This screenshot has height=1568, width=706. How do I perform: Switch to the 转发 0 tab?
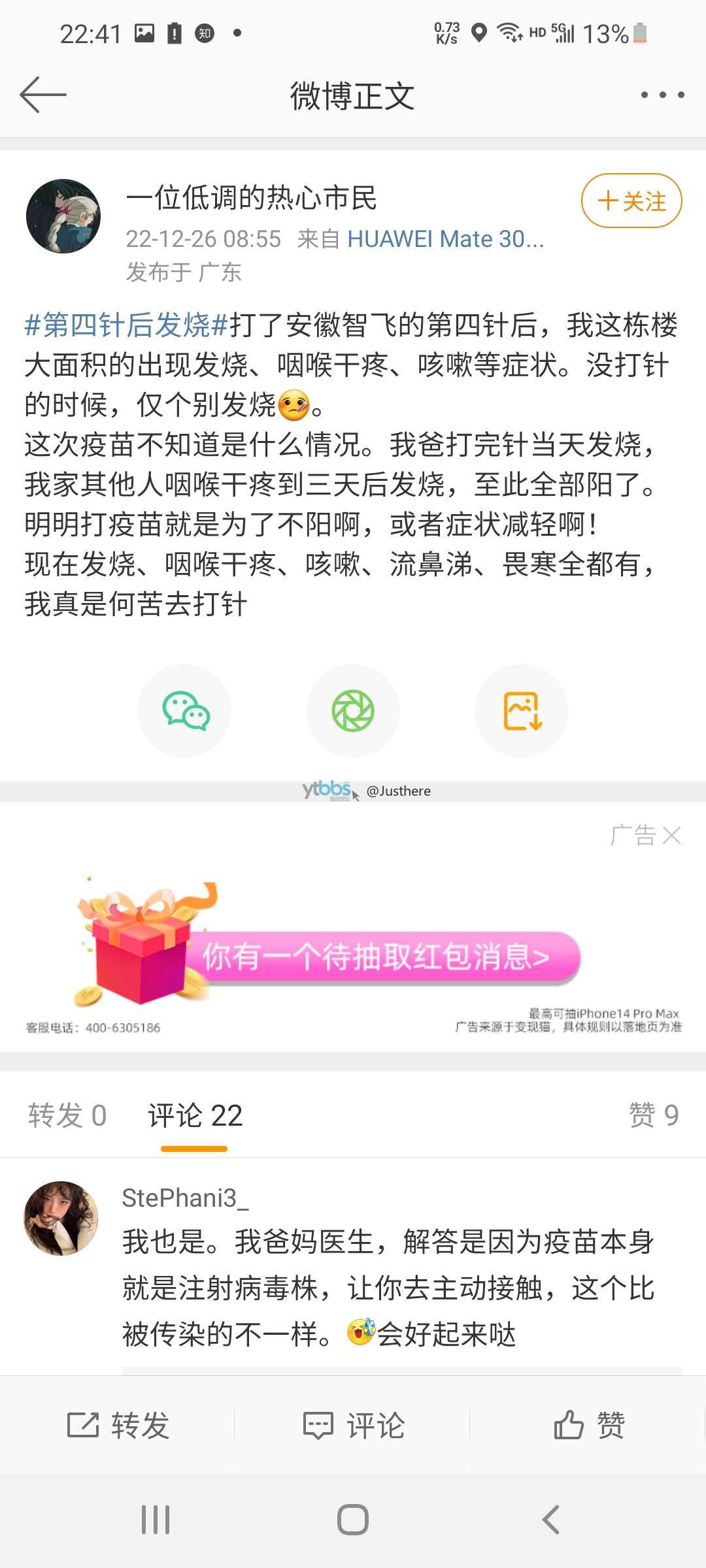pyautogui.click(x=67, y=1115)
